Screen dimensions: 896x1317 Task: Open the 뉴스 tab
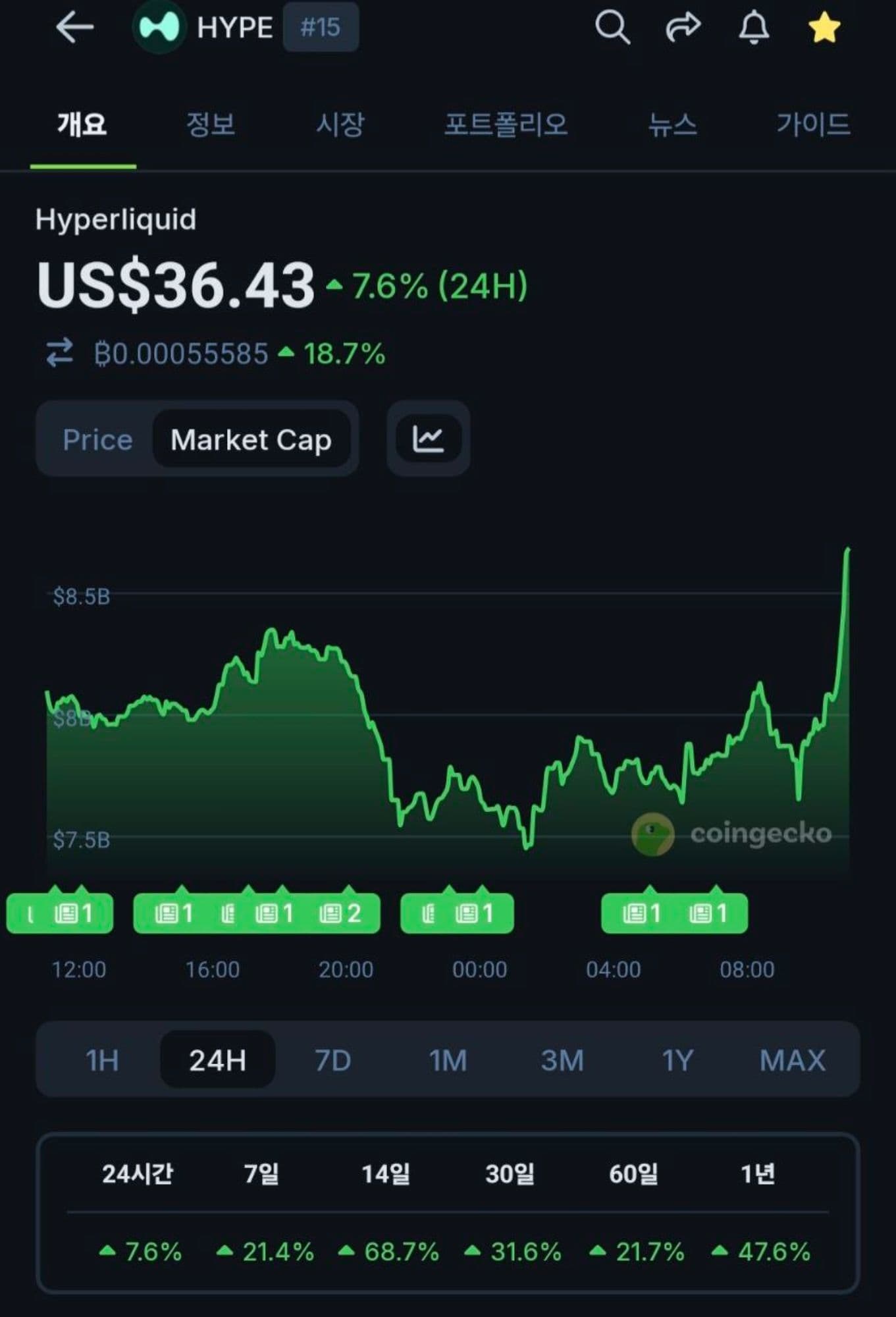click(x=672, y=124)
